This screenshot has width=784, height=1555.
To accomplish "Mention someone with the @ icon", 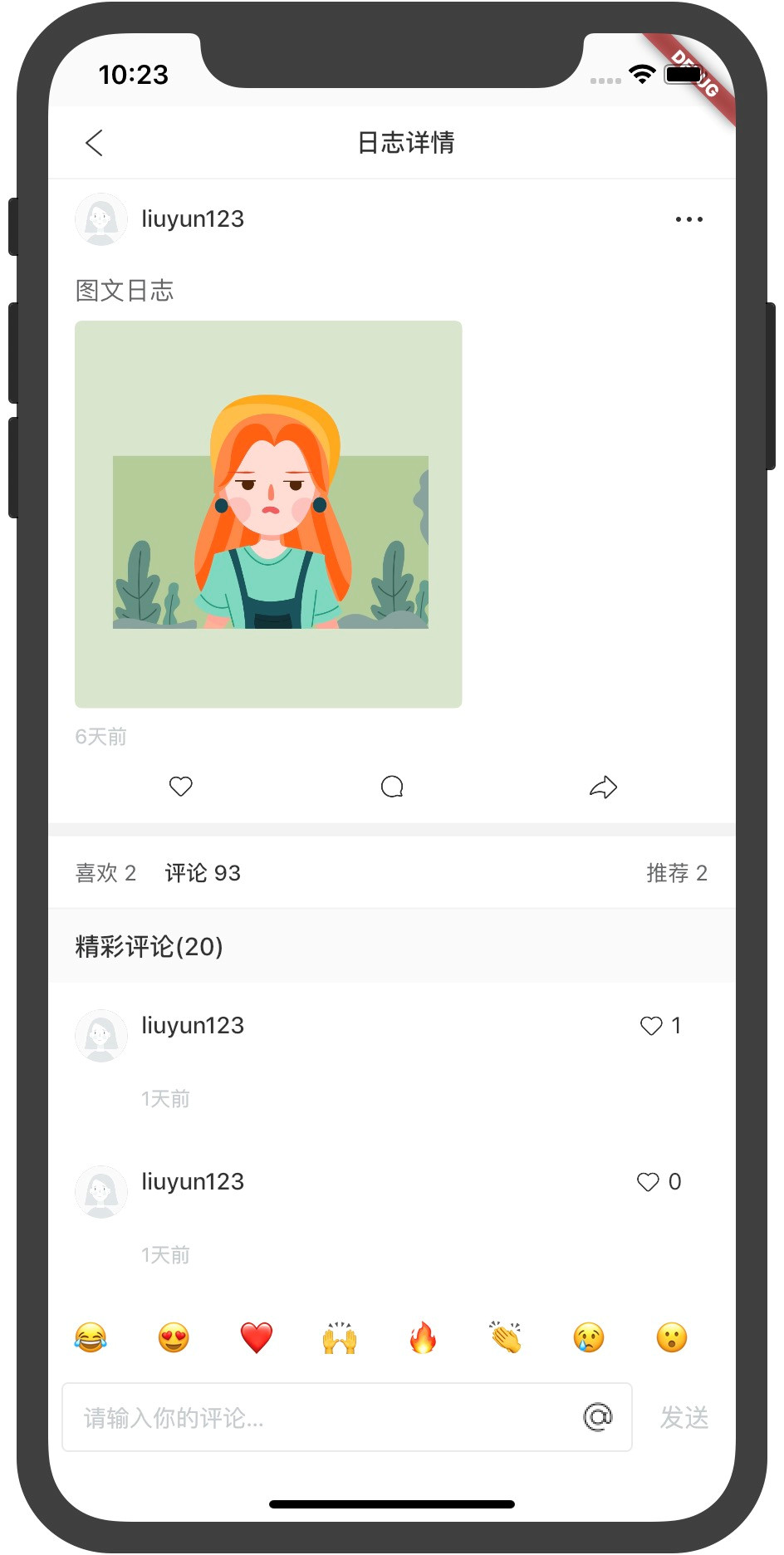I will [x=598, y=1416].
